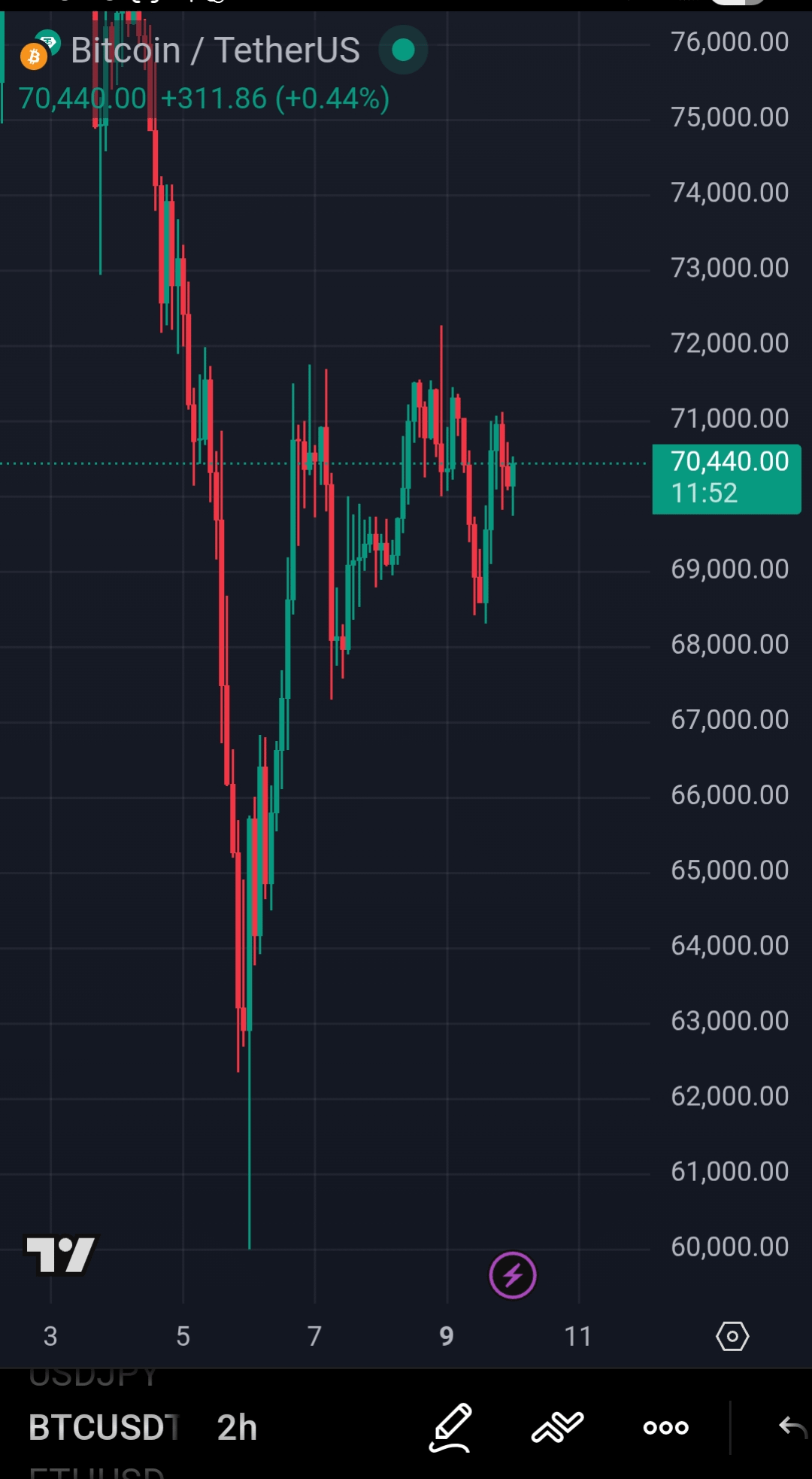Change the 2h chart interval

[237, 1428]
